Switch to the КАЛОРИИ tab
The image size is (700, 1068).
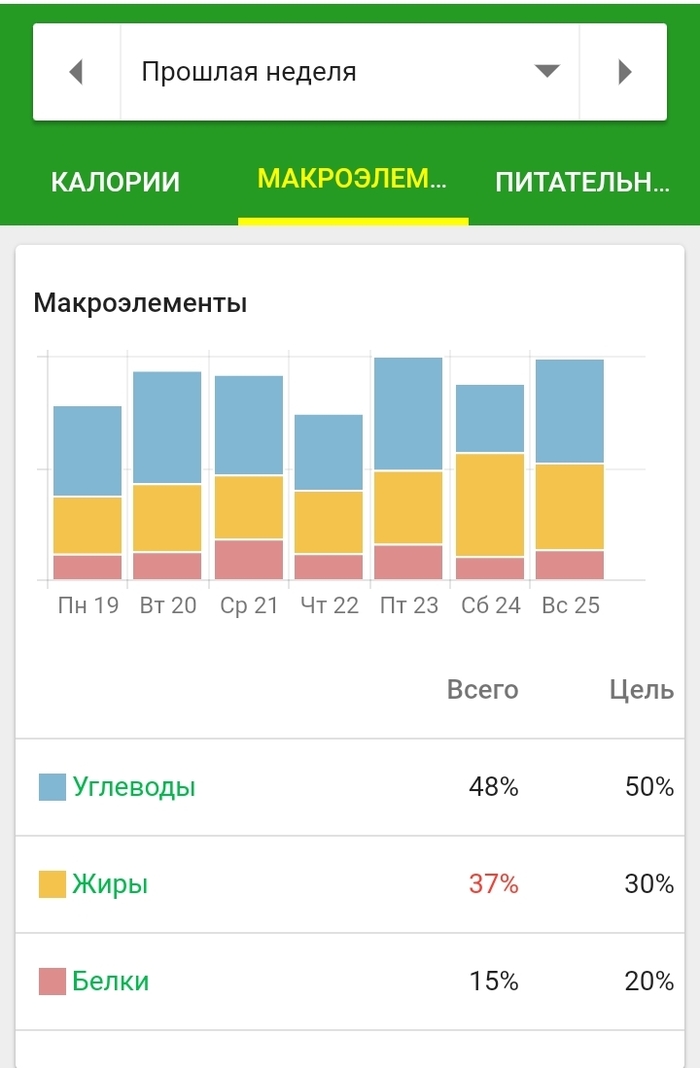(x=116, y=182)
